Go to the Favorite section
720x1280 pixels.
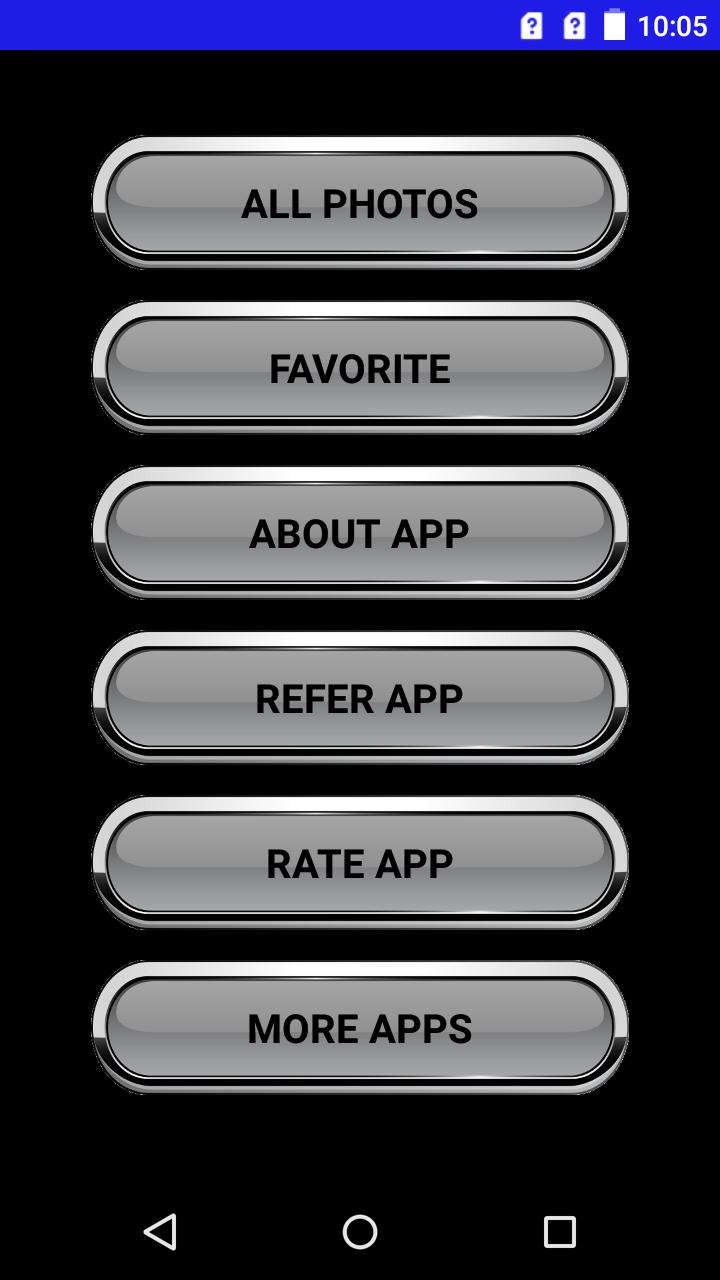pyautogui.click(x=360, y=368)
